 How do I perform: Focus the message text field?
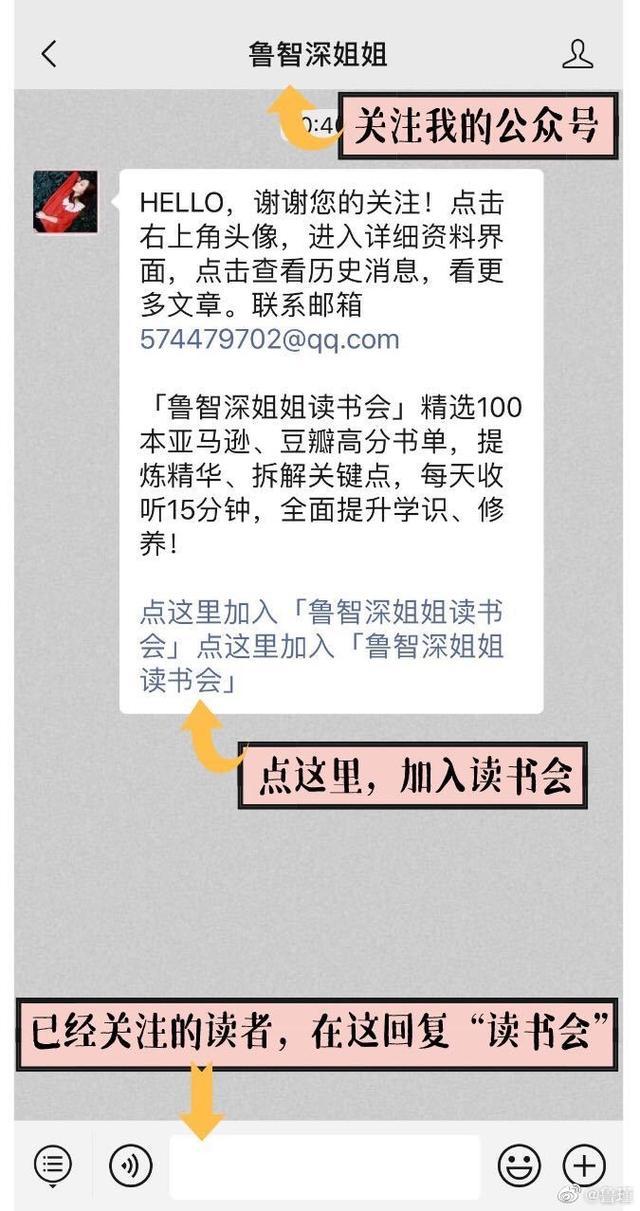[x=324, y=1166]
